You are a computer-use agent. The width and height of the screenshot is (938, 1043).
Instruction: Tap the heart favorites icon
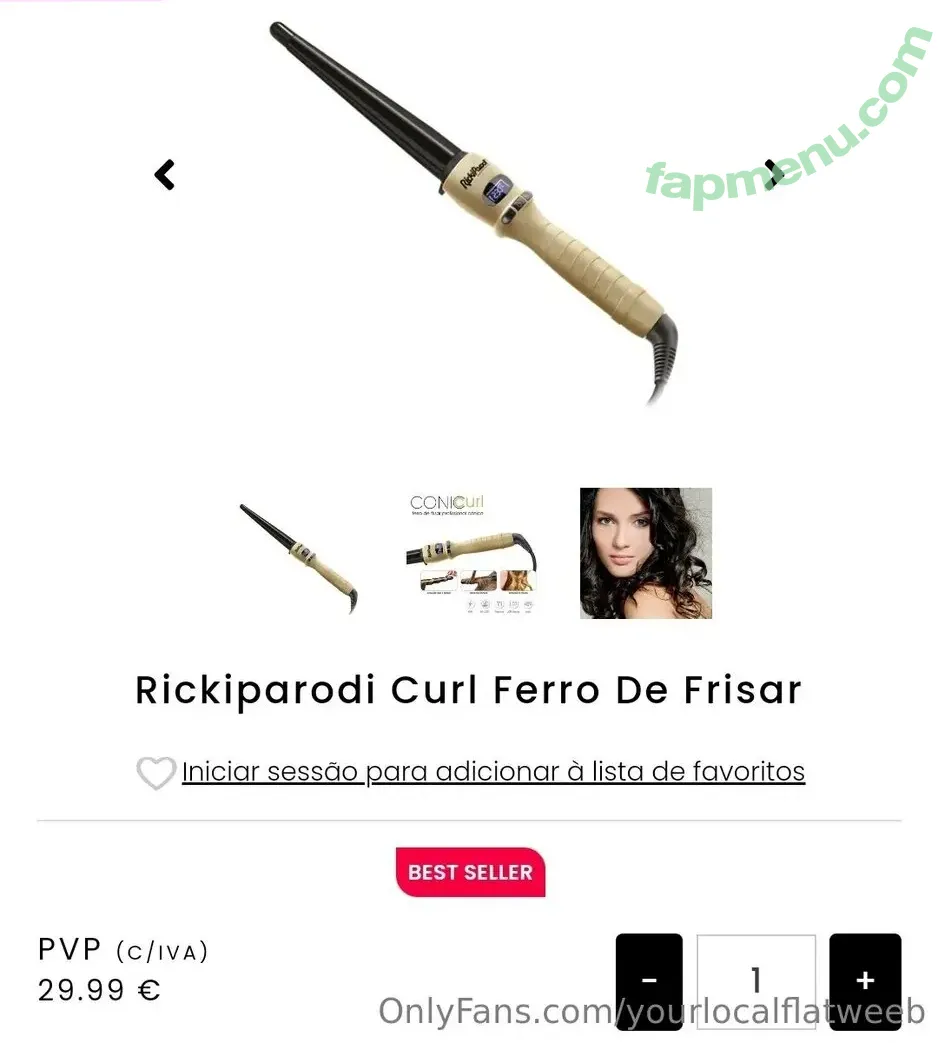156,773
